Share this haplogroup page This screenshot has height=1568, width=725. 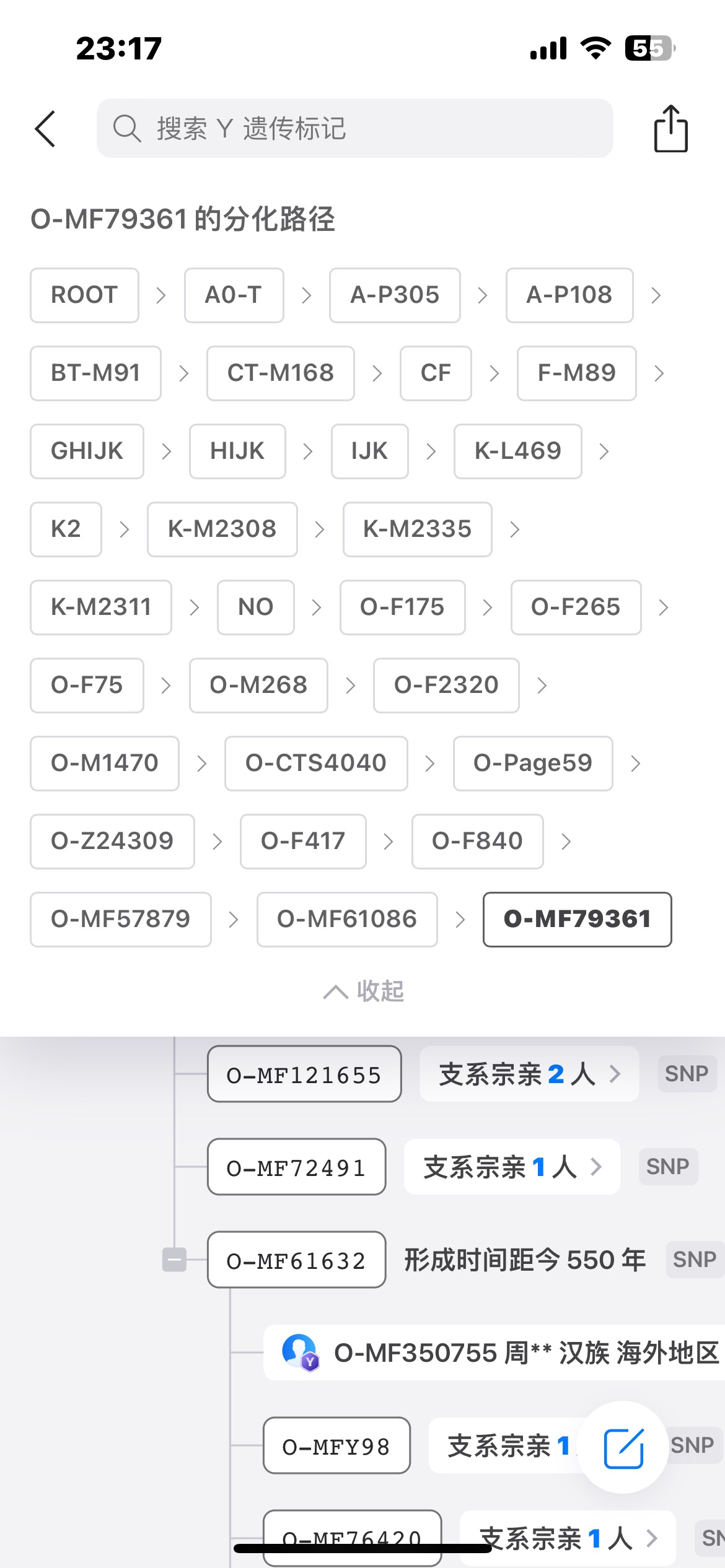coord(671,128)
